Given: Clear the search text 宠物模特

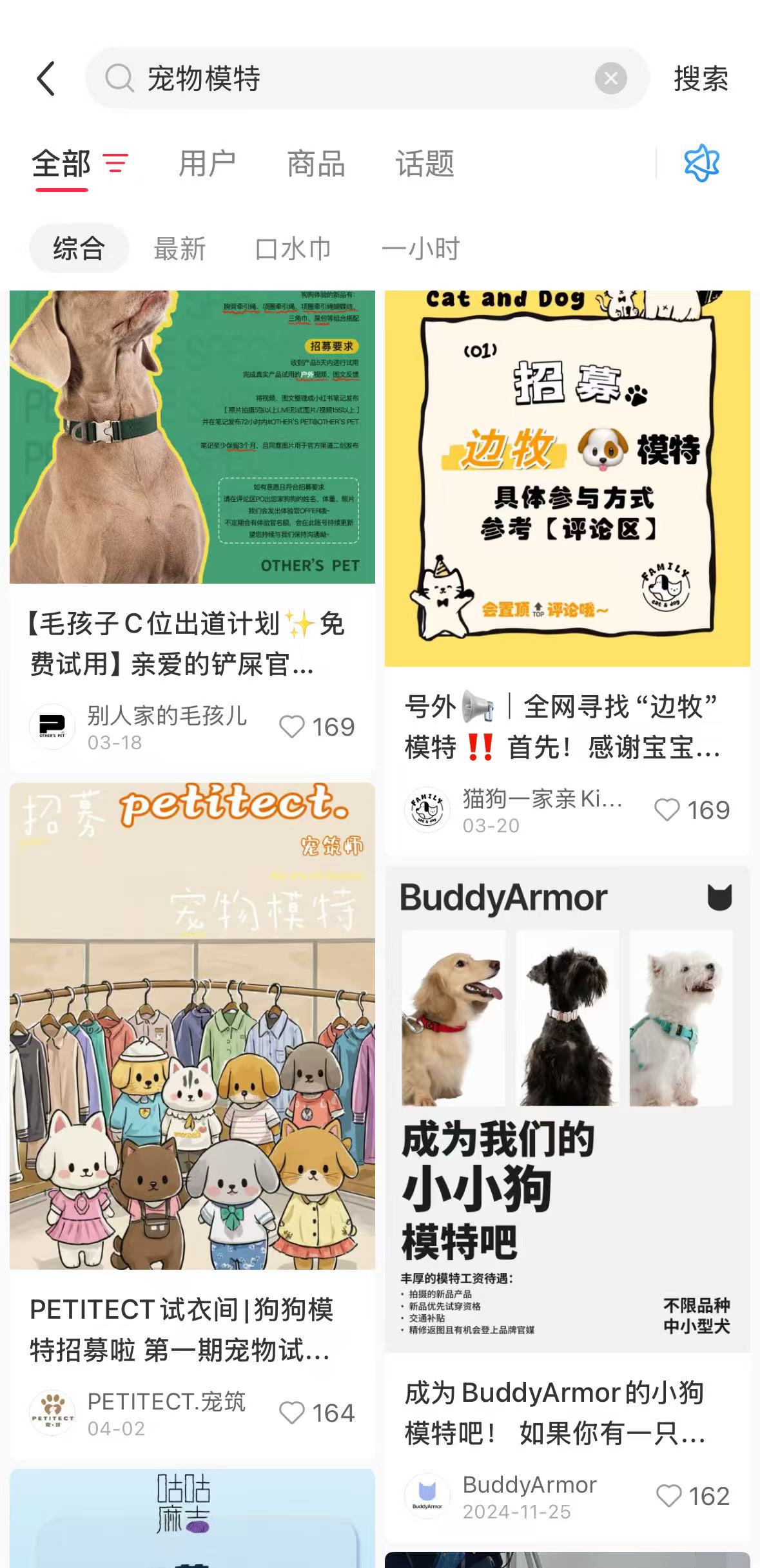Looking at the screenshot, I should coord(610,79).
